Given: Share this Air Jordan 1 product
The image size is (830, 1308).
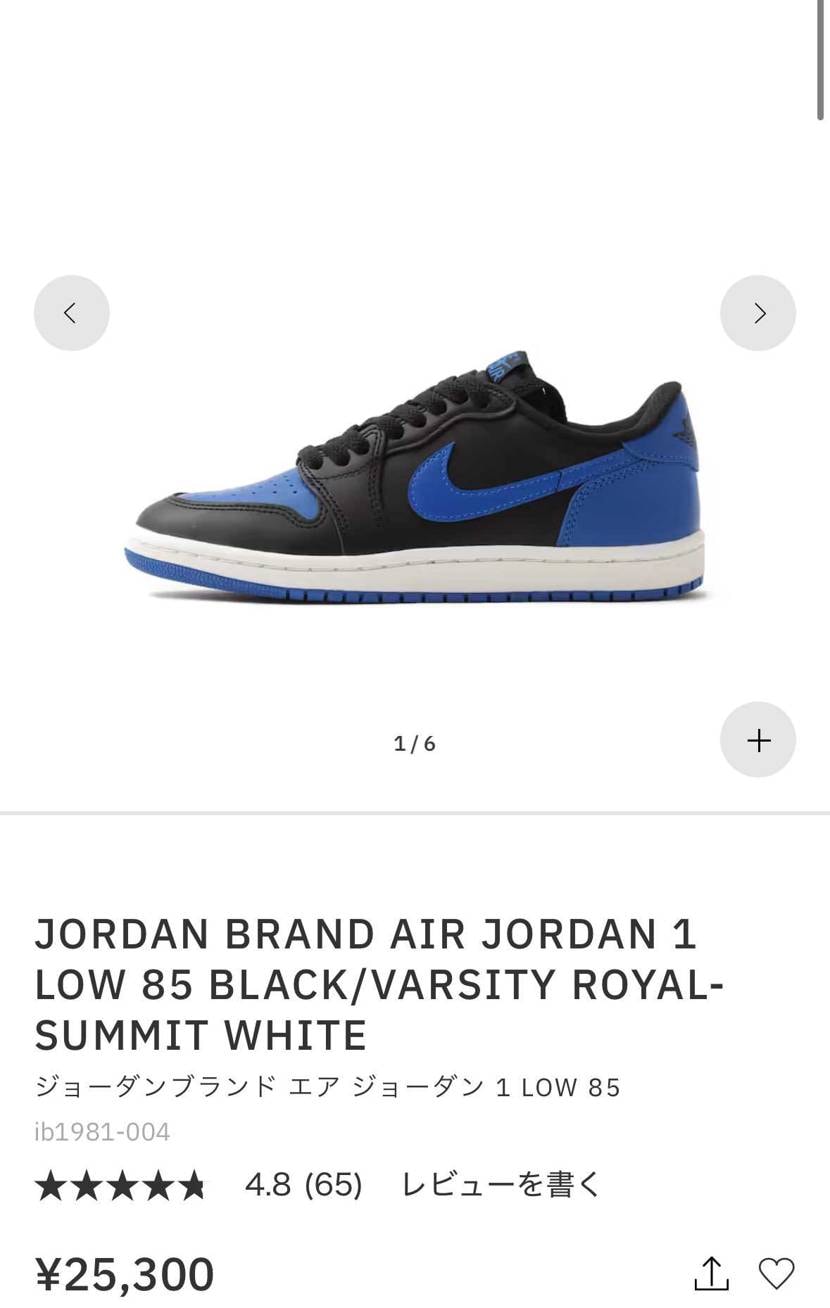Looking at the screenshot, I should (711, 1274).
